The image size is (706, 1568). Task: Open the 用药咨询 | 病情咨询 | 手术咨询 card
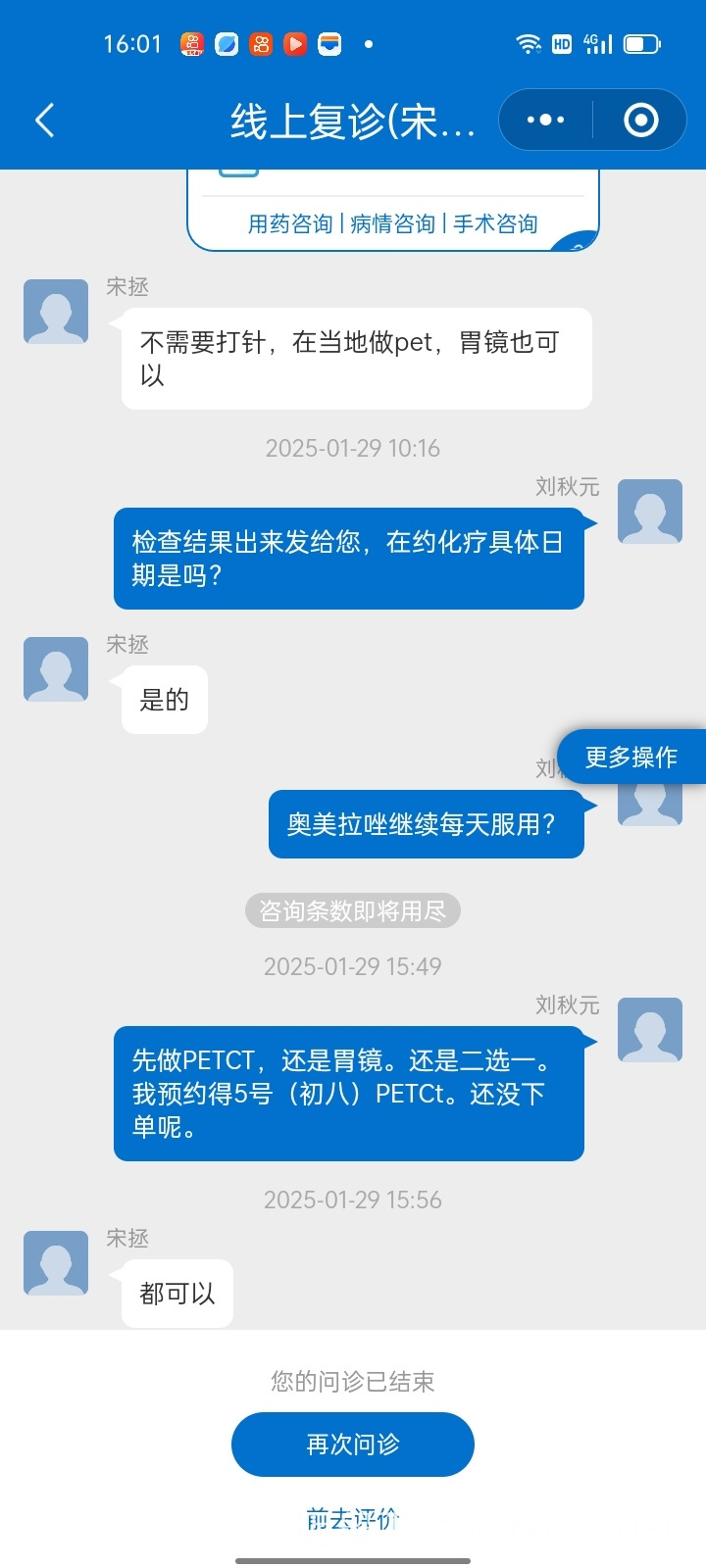(x=392, y=210)
